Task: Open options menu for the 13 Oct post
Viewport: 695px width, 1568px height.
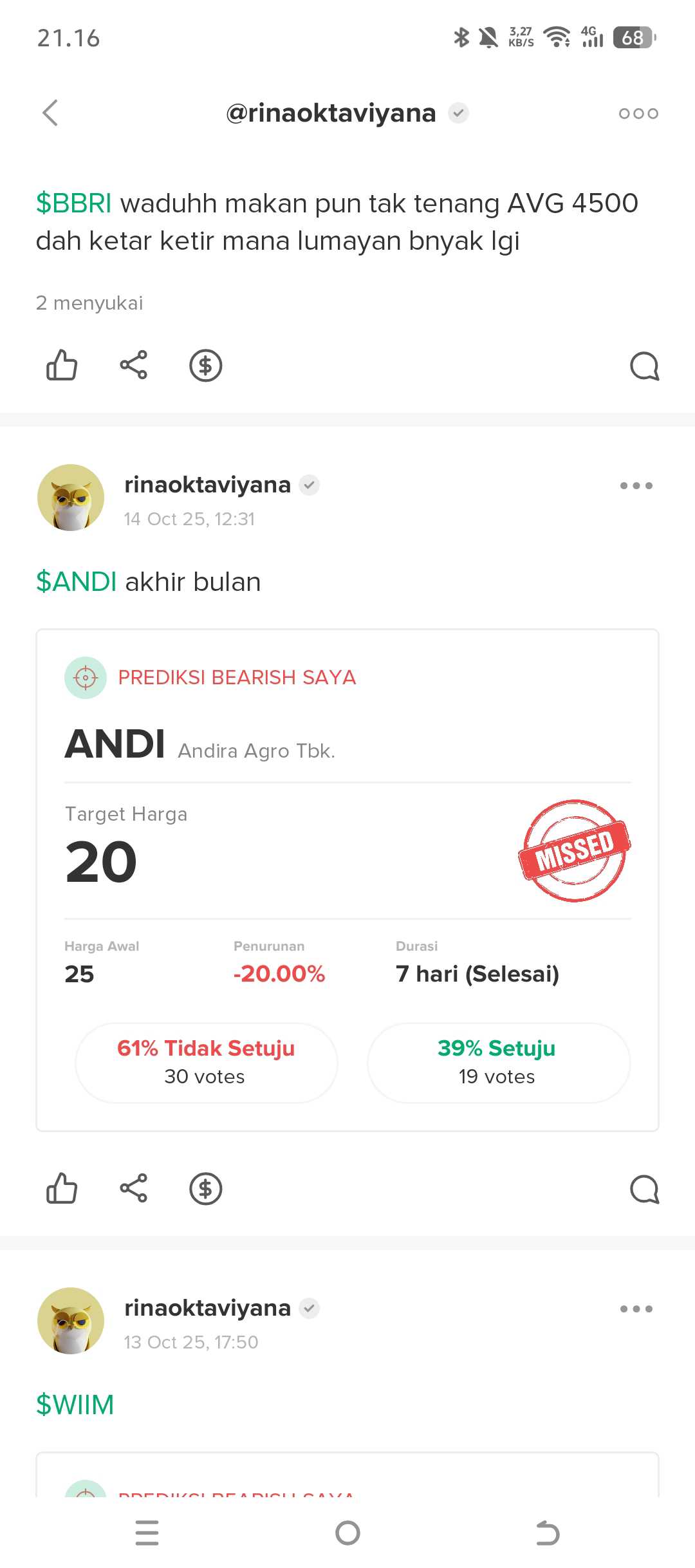Action: click(636, 1309)
